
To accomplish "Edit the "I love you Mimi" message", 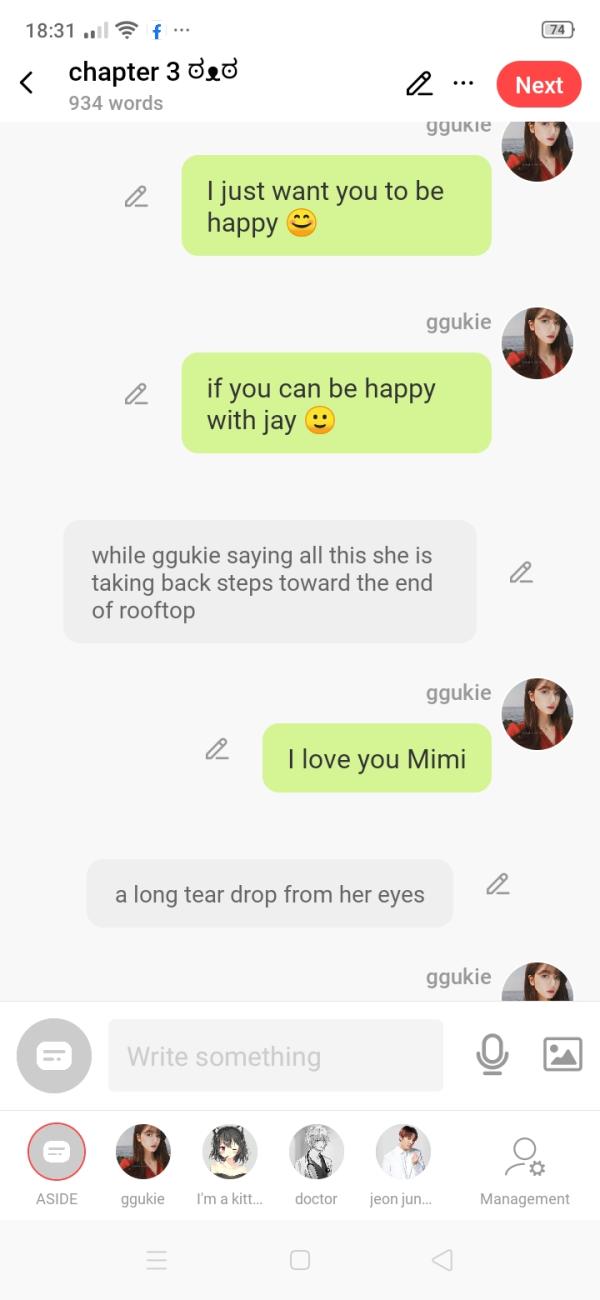I will coord(217,749).
